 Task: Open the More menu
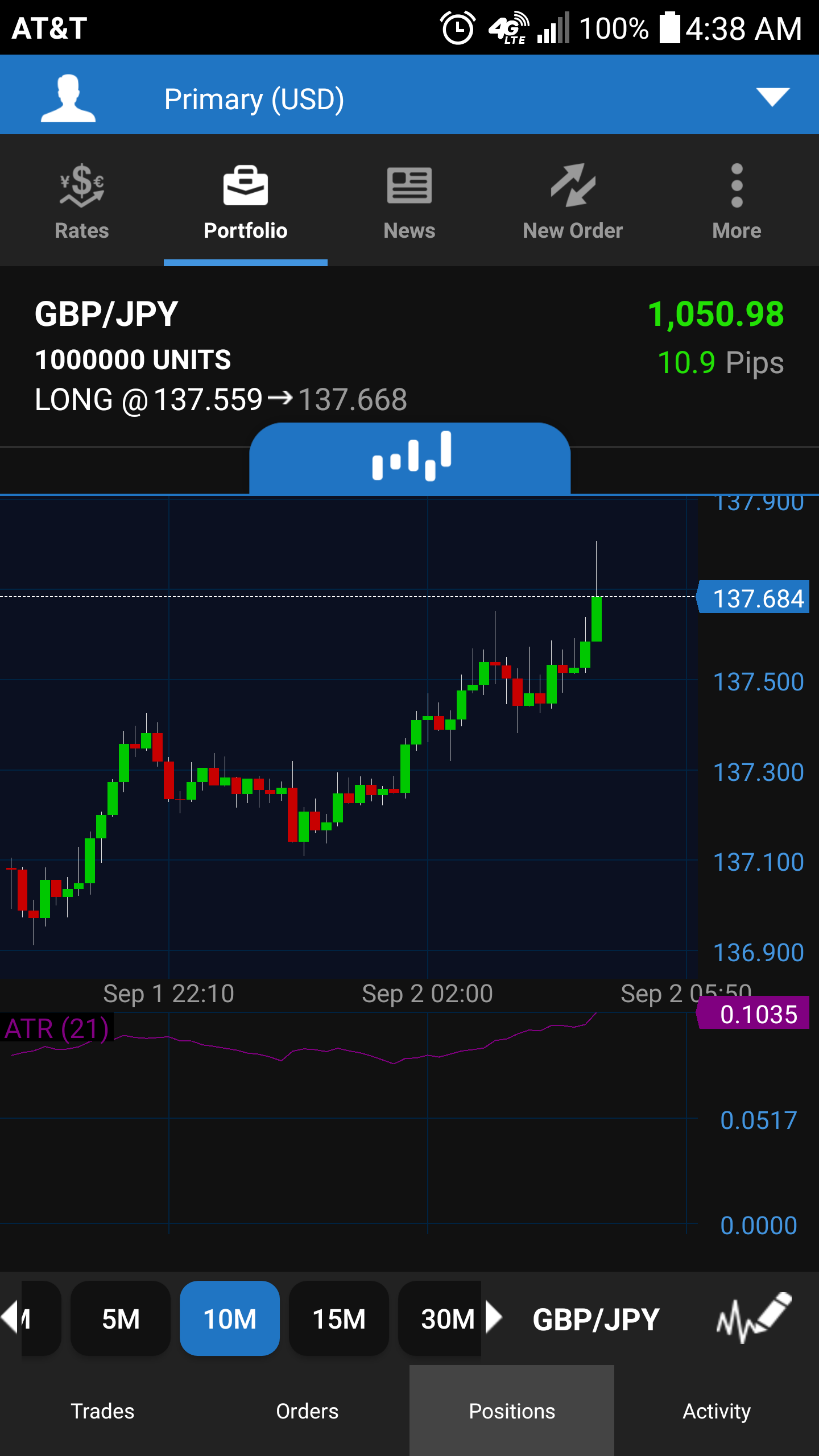(x=737, y=201)
